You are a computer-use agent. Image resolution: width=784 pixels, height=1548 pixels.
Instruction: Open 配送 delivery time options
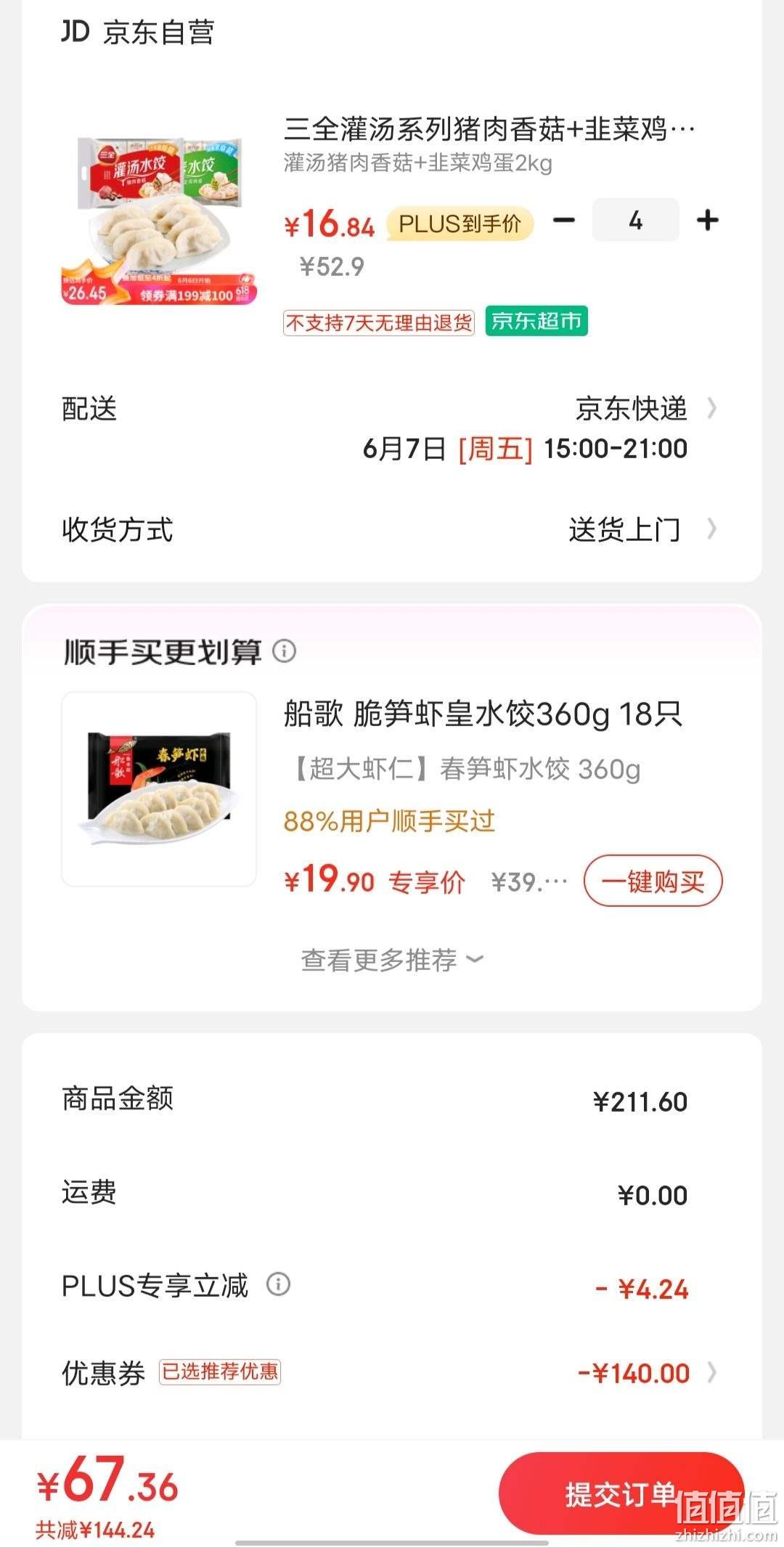coord(392,428)
